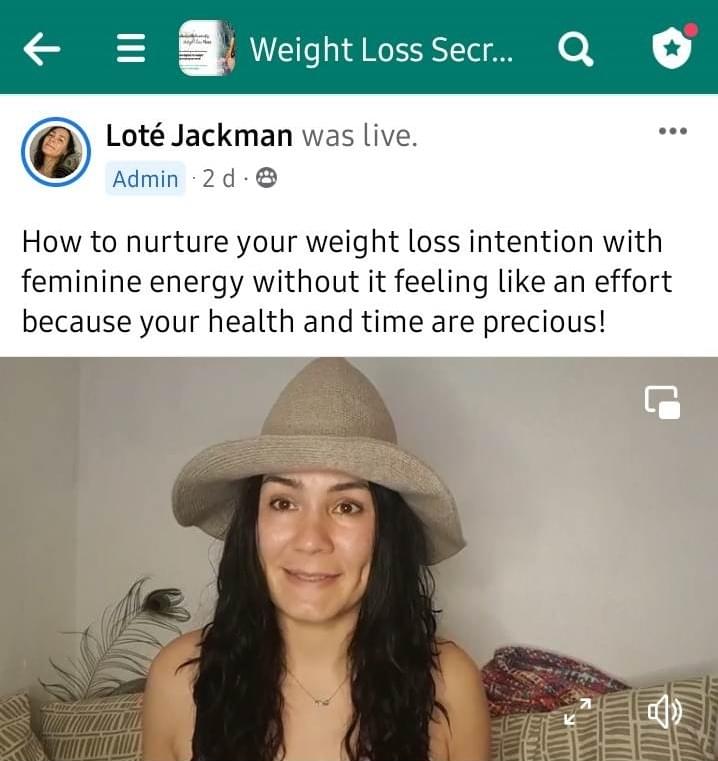Open the Weight Loss Secr... group page
This screenshot has width=718, height=761.
(x=380, y=48)
